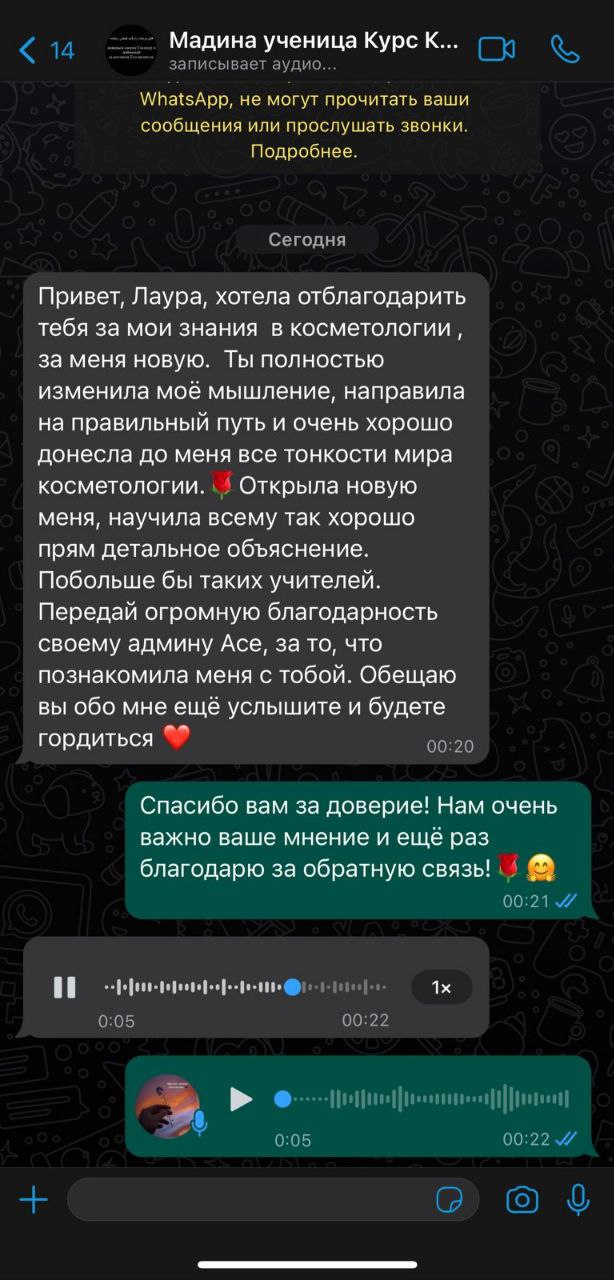
Task: Open the attachment plus menu
Action: [33, 1200]
